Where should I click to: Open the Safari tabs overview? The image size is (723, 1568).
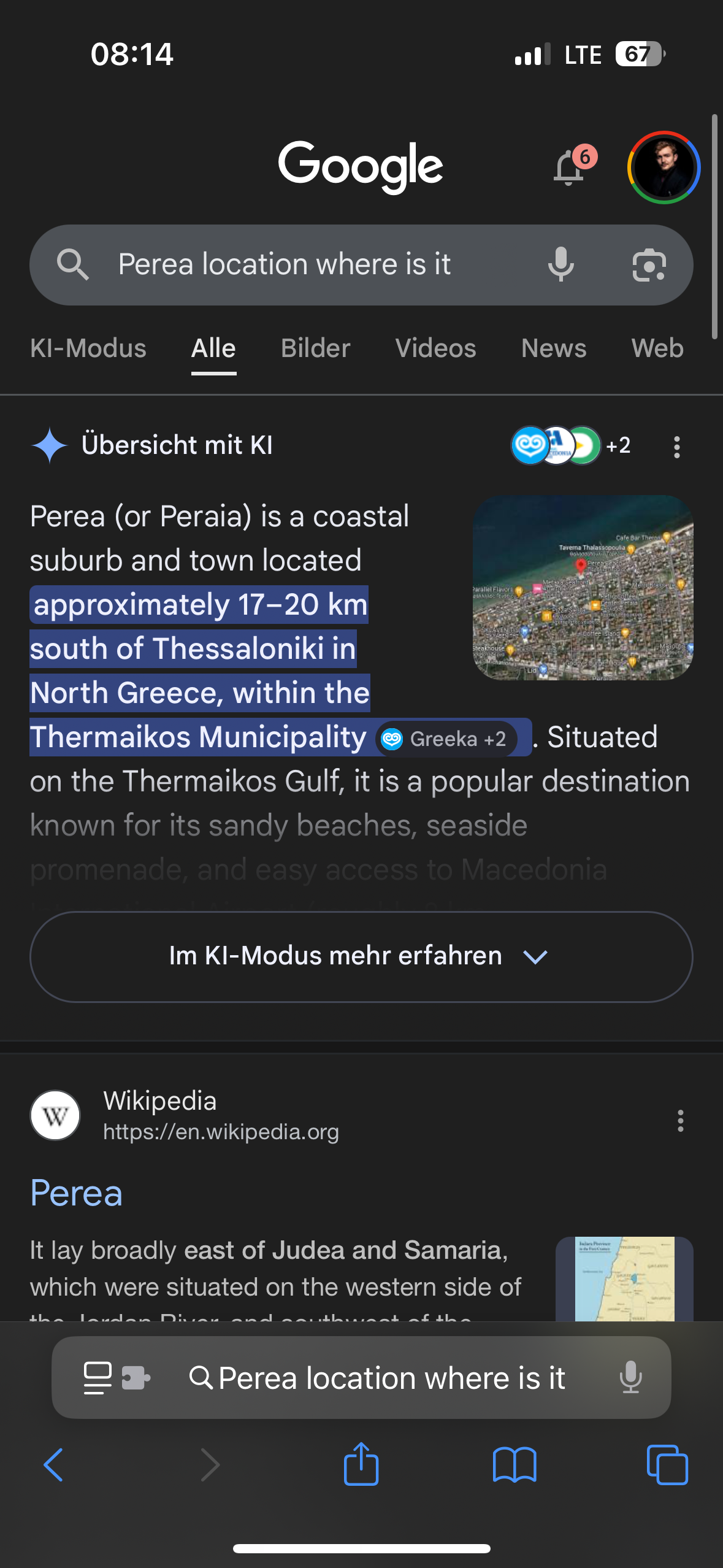[x=667, y=1465]
